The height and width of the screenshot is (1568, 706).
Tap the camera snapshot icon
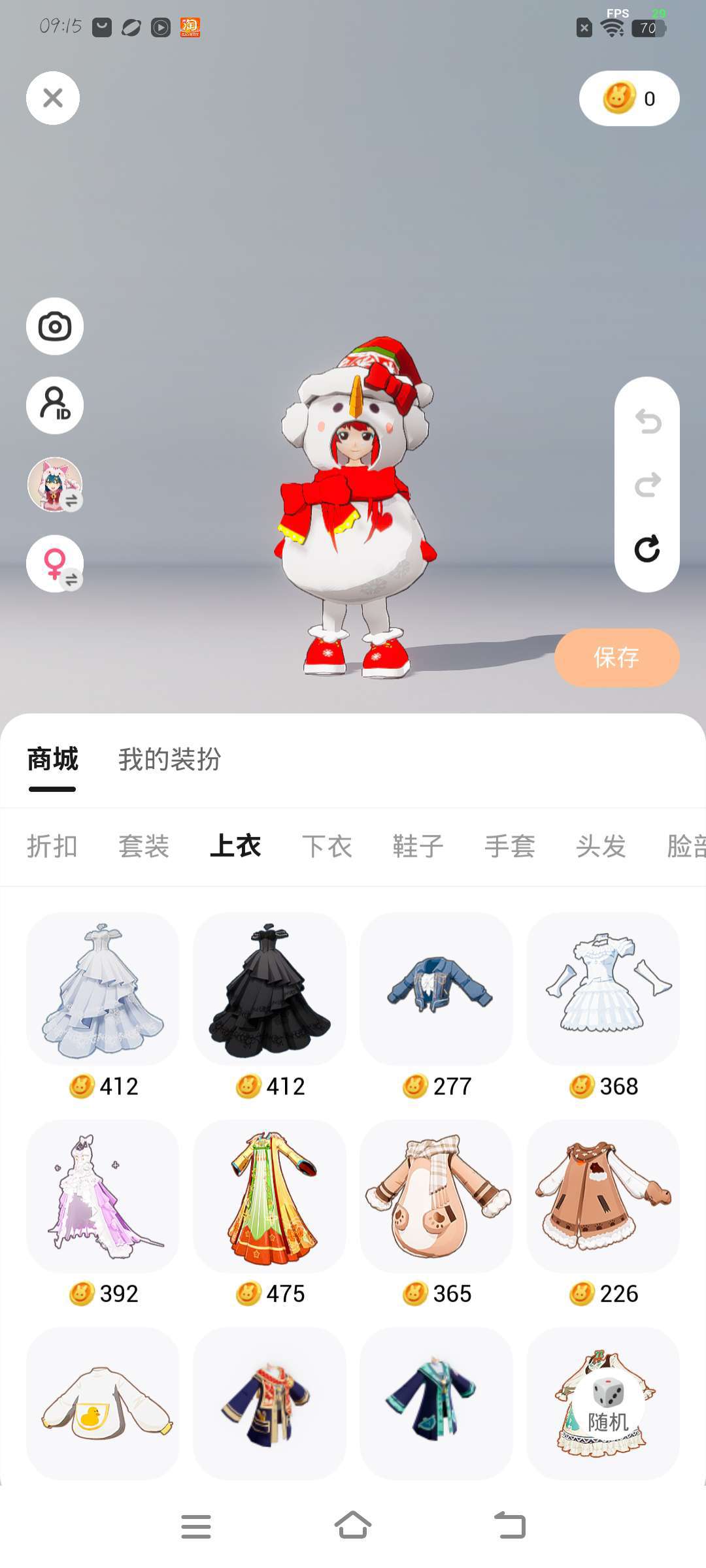(55, 327)
